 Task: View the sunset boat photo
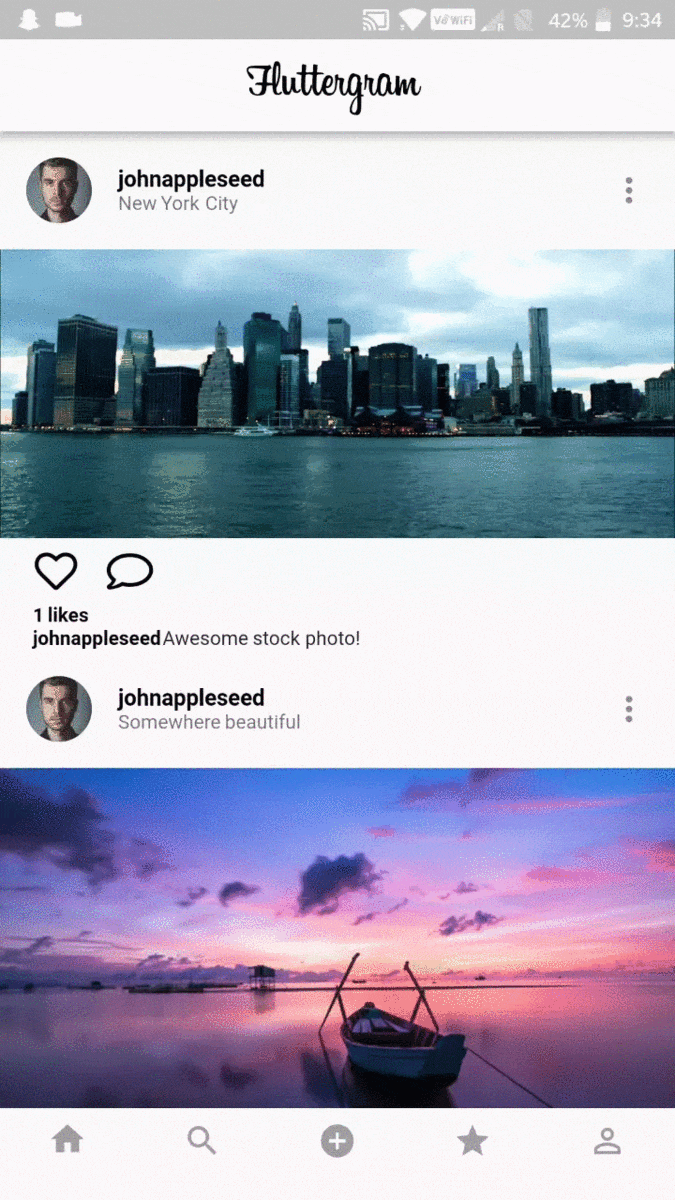click(337, 938)
